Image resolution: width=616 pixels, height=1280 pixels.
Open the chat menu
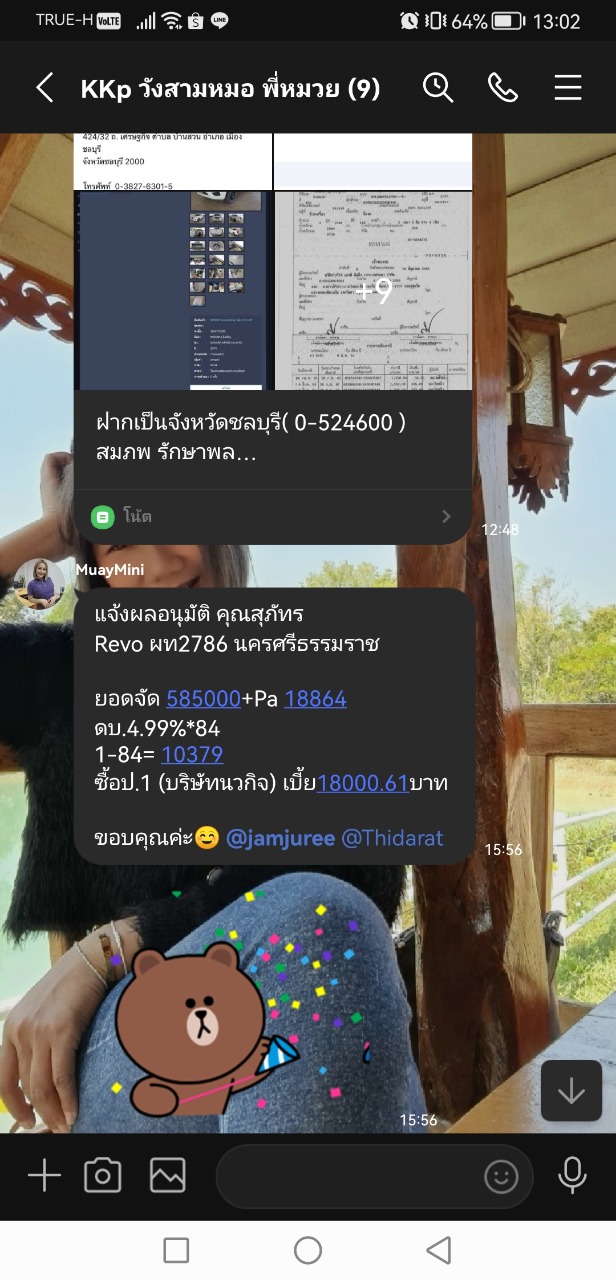point(568,88)
